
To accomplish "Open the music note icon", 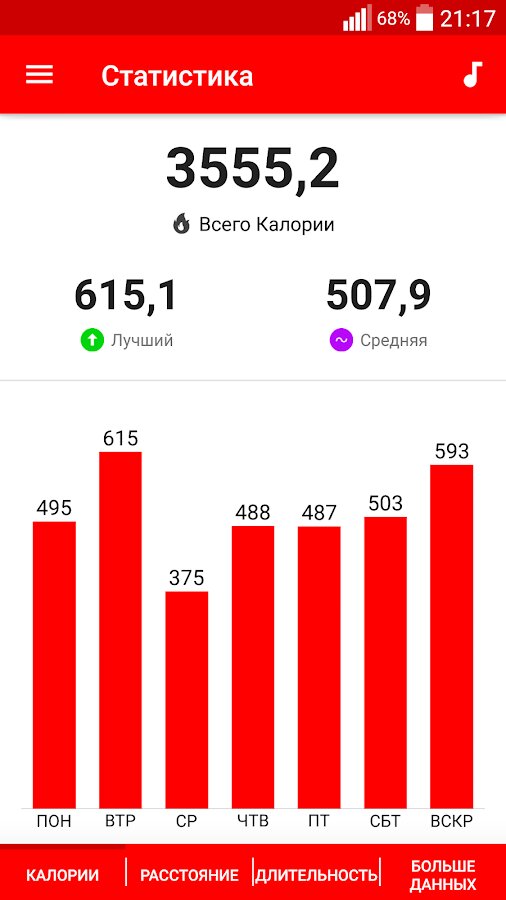I will pyautogui.click(x=473, y=75).
